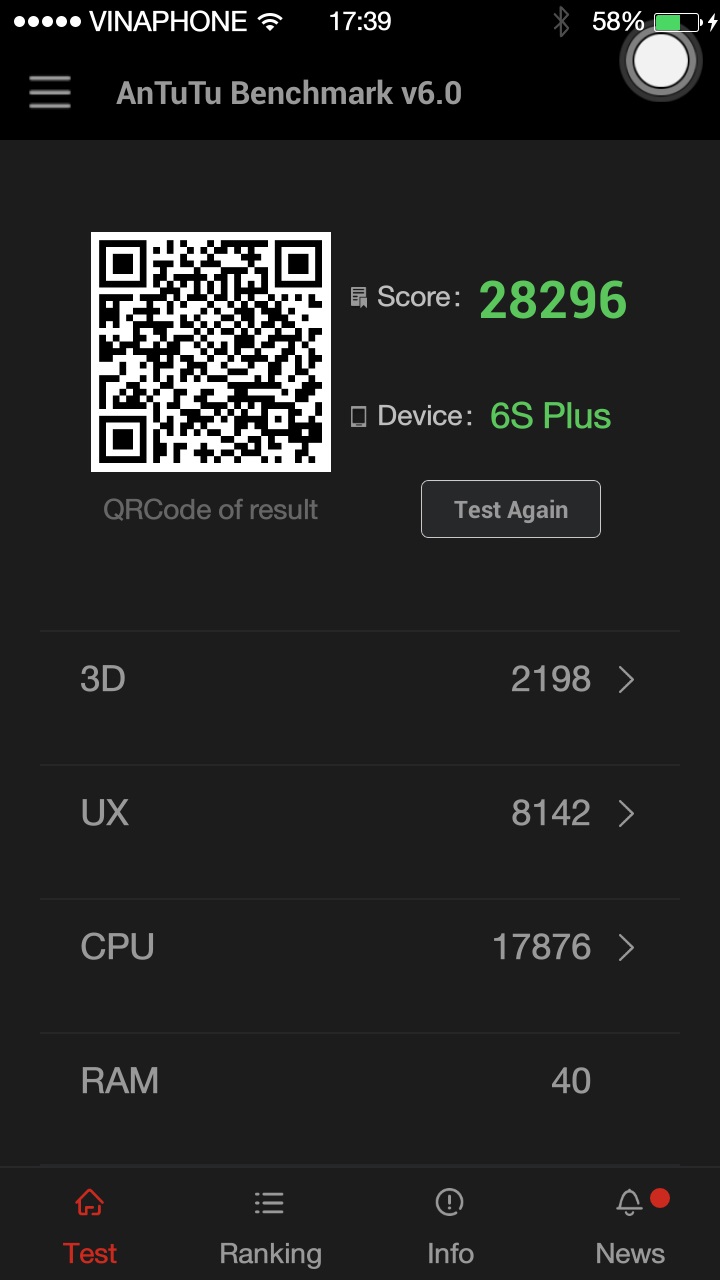Open the hamburger drawer menu
Screen dimensions: 720x1280
(49, 93)
